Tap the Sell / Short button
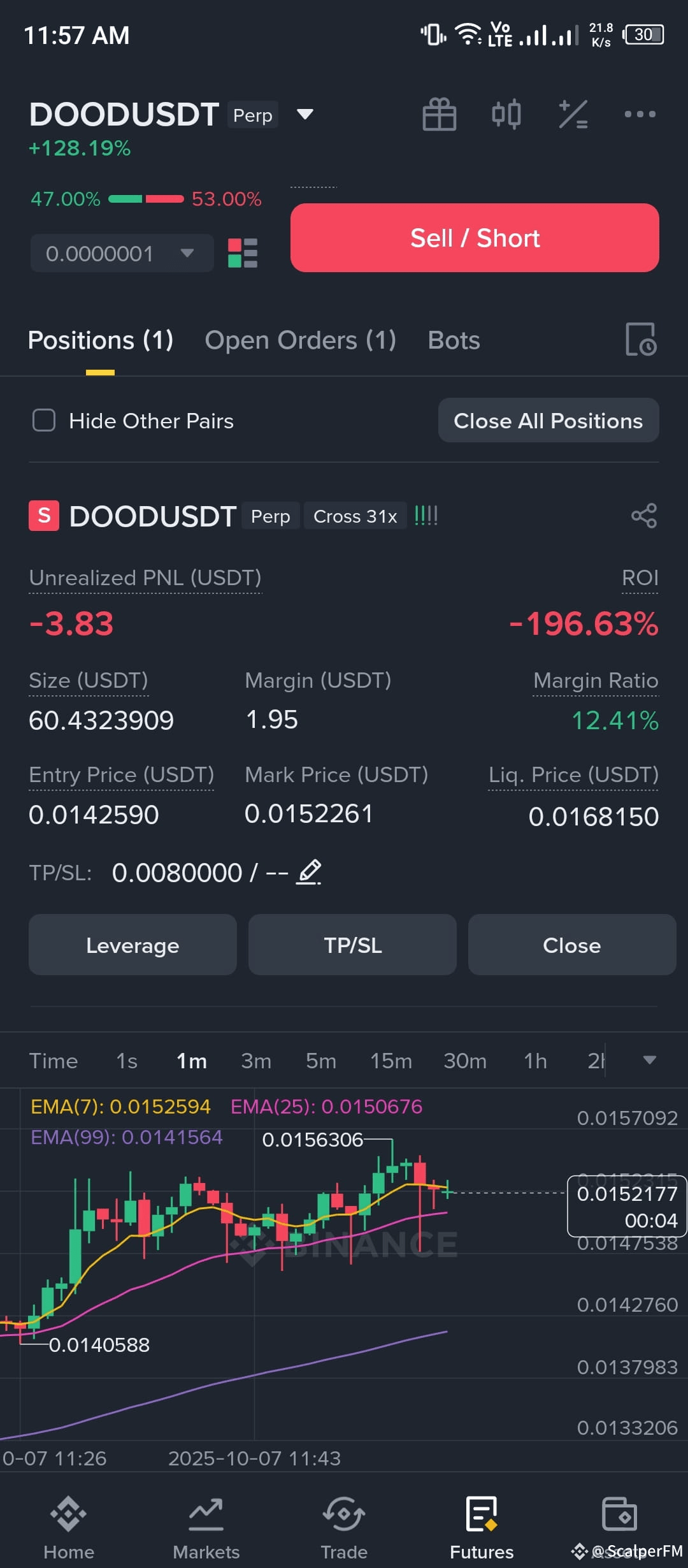This screenshot has height=1568, width=688. pos(475,238)
